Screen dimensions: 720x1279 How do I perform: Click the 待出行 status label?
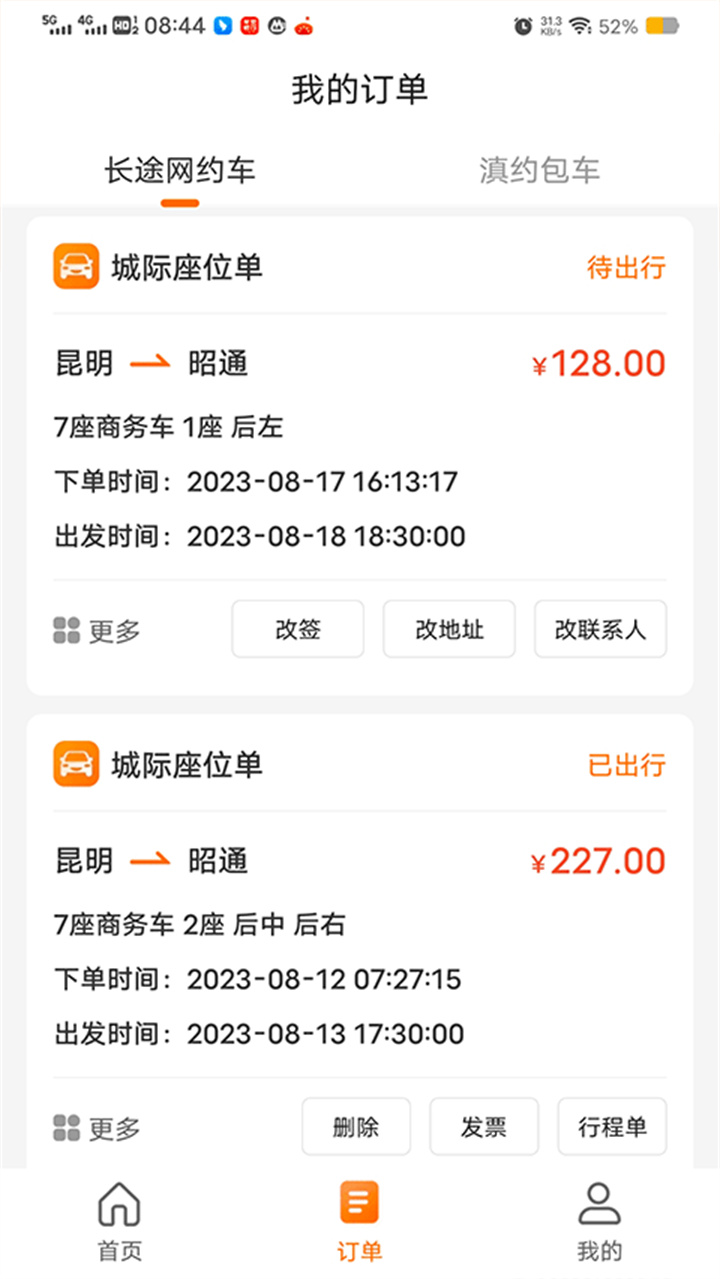[x=626, y=267]
